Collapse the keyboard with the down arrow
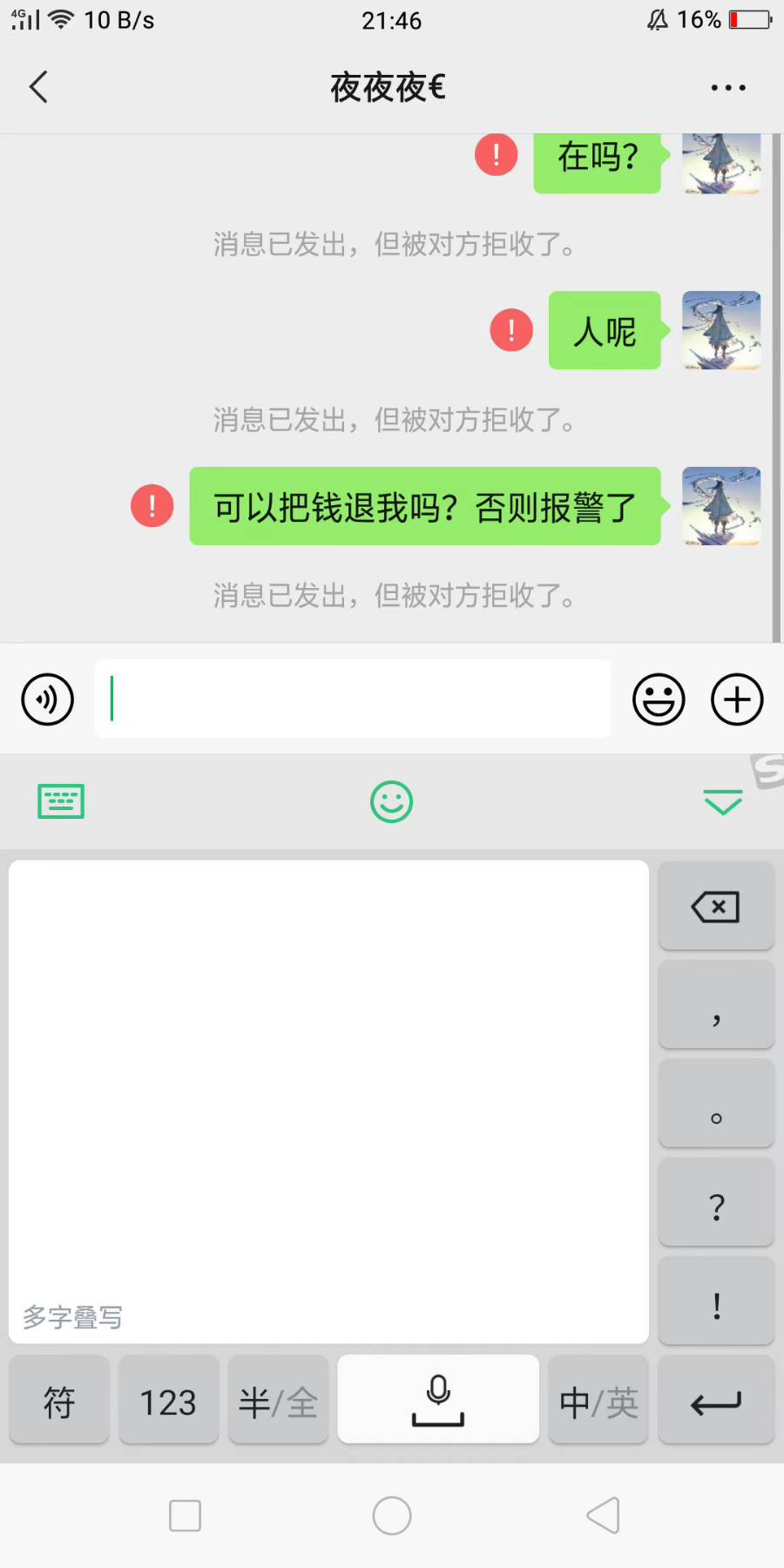The height and width of the screenshot is (1568, 784). click(x=722, y=801)
